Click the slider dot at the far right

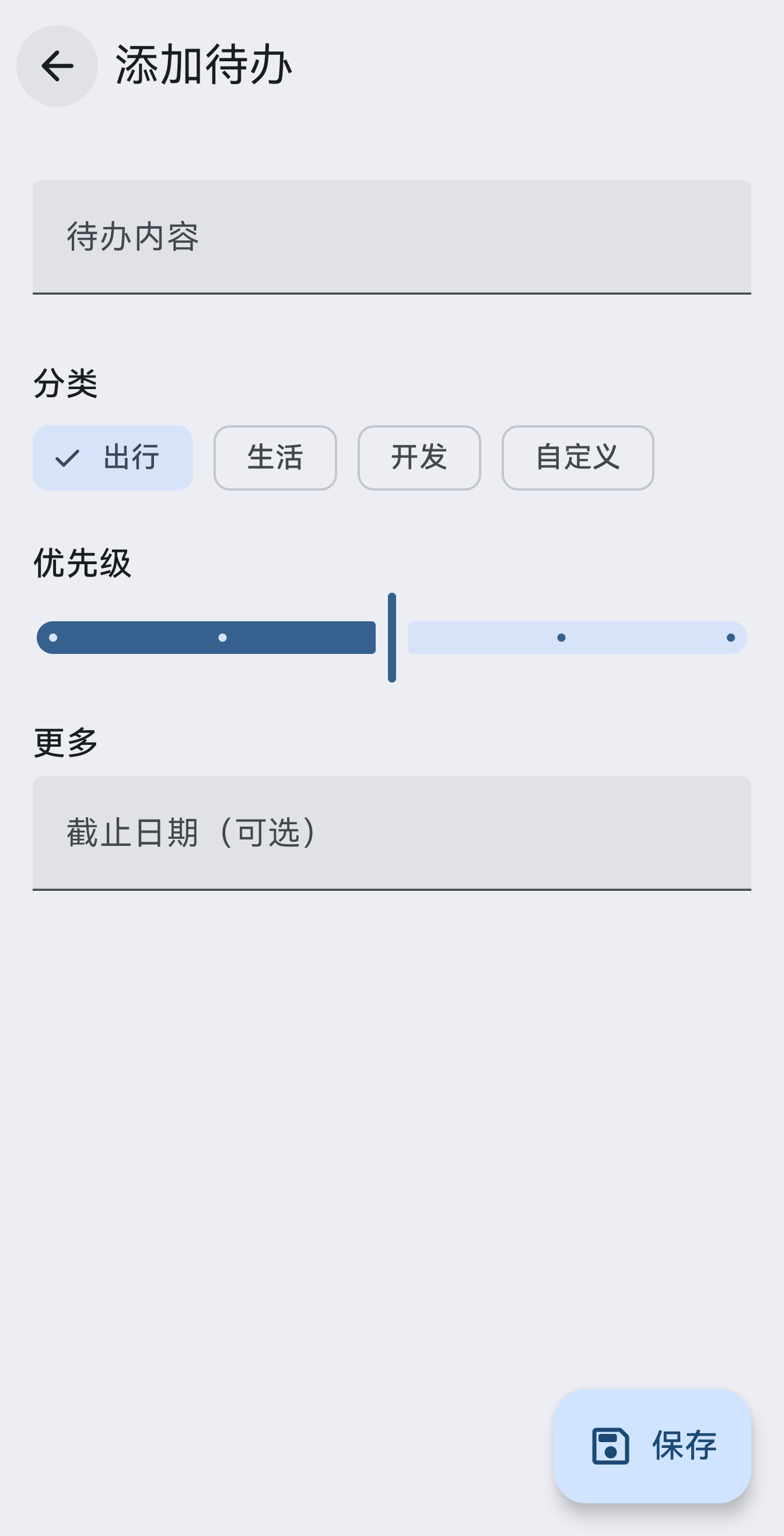[x=731, y=637]
